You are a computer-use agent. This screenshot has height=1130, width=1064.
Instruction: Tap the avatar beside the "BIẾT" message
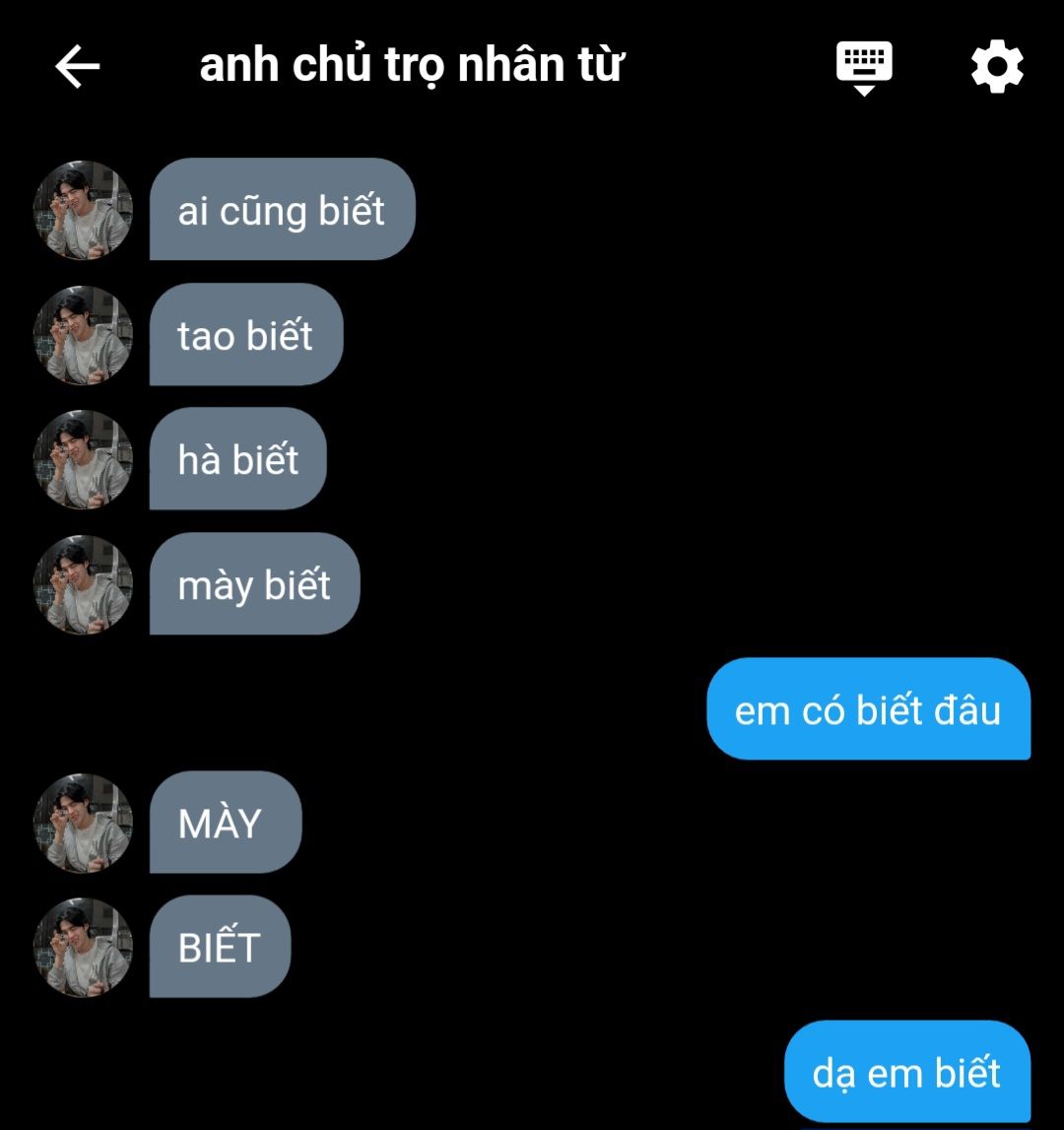(84, 947)
